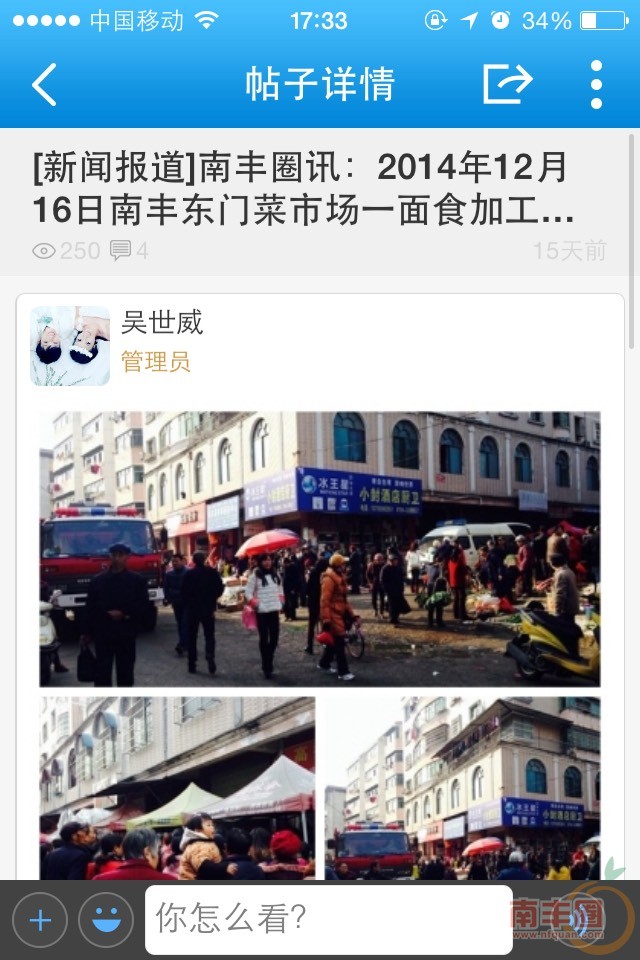Open 吴世威's profile avatar
Image resolution: width=640 pixels, height=960 pixels.
tap(70, 346)
